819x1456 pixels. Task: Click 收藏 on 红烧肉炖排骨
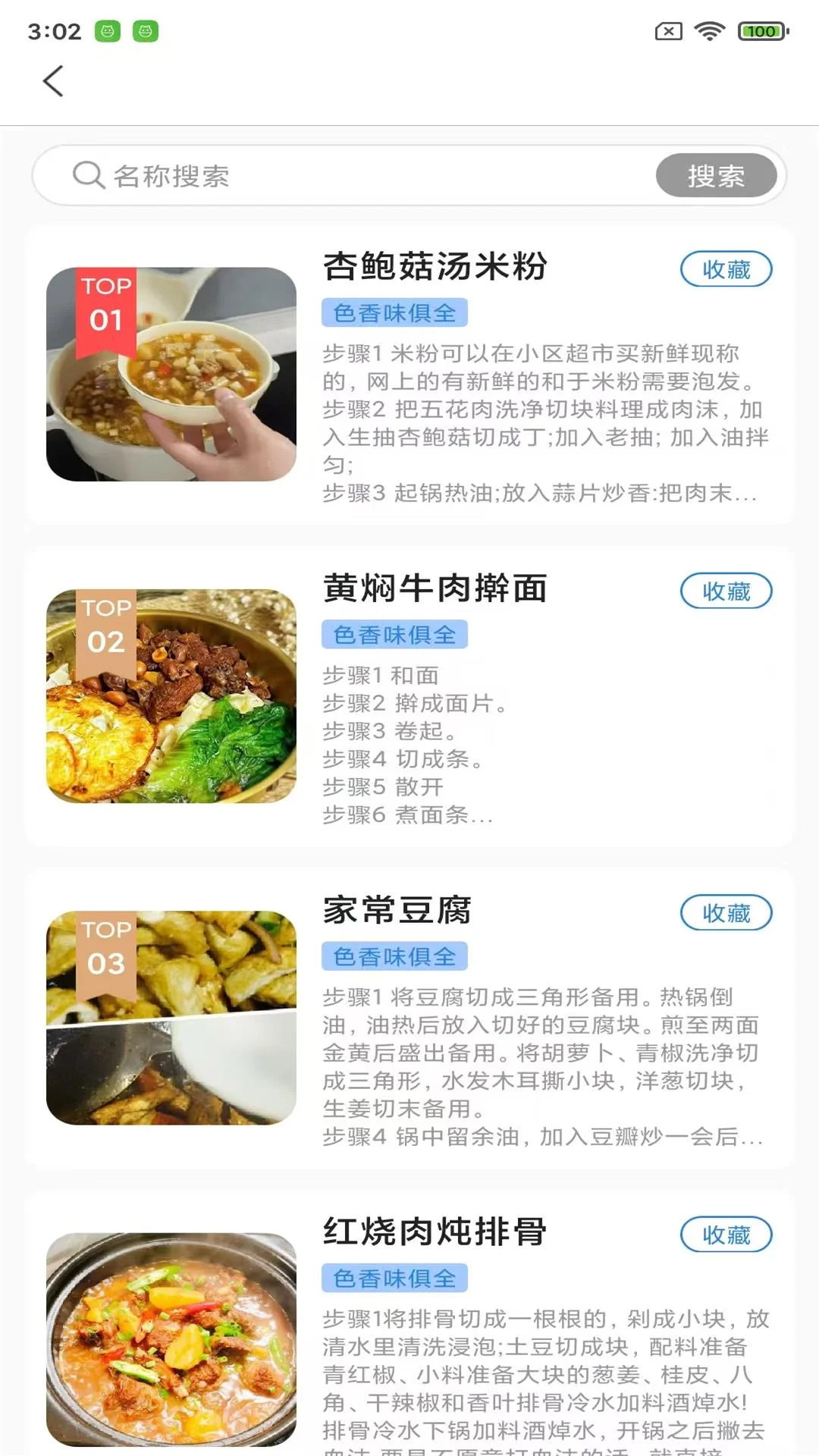click(x=726, y=1235)
